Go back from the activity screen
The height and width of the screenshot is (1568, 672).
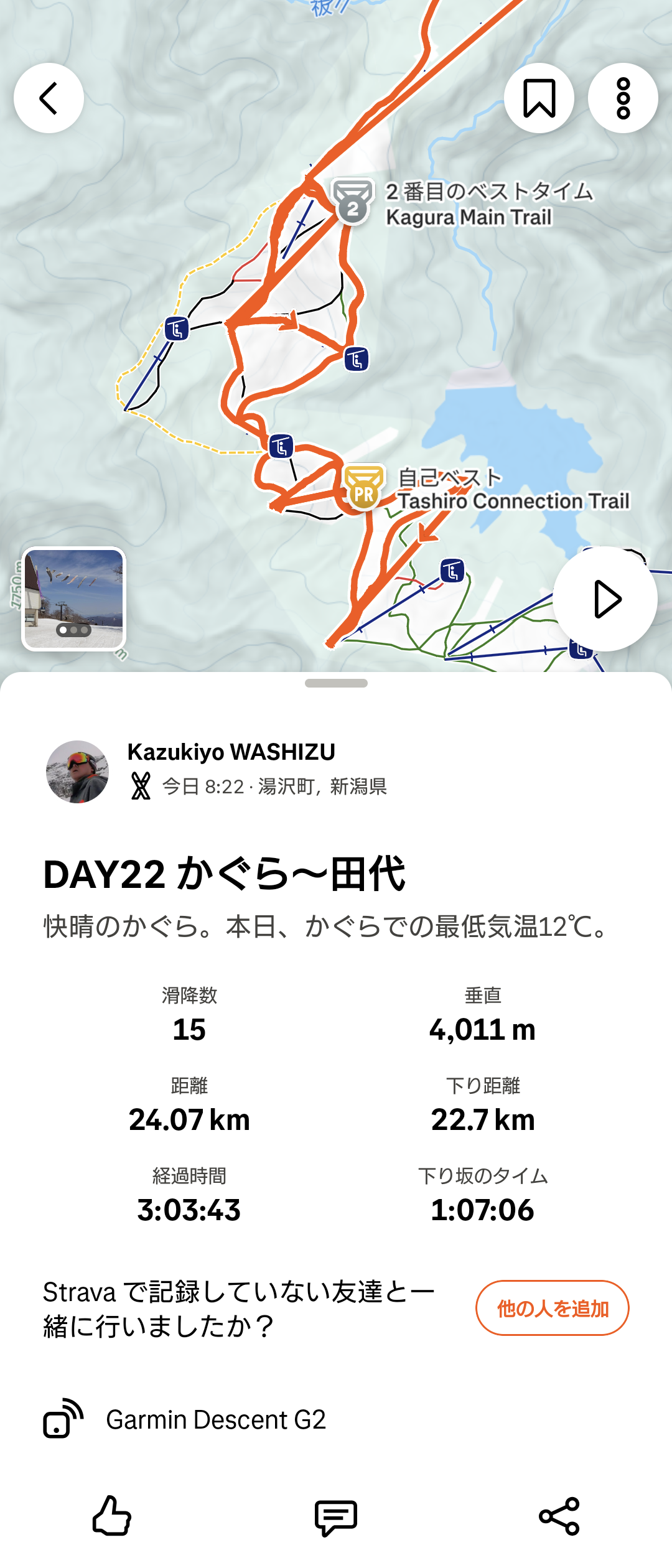click(49, 98)
